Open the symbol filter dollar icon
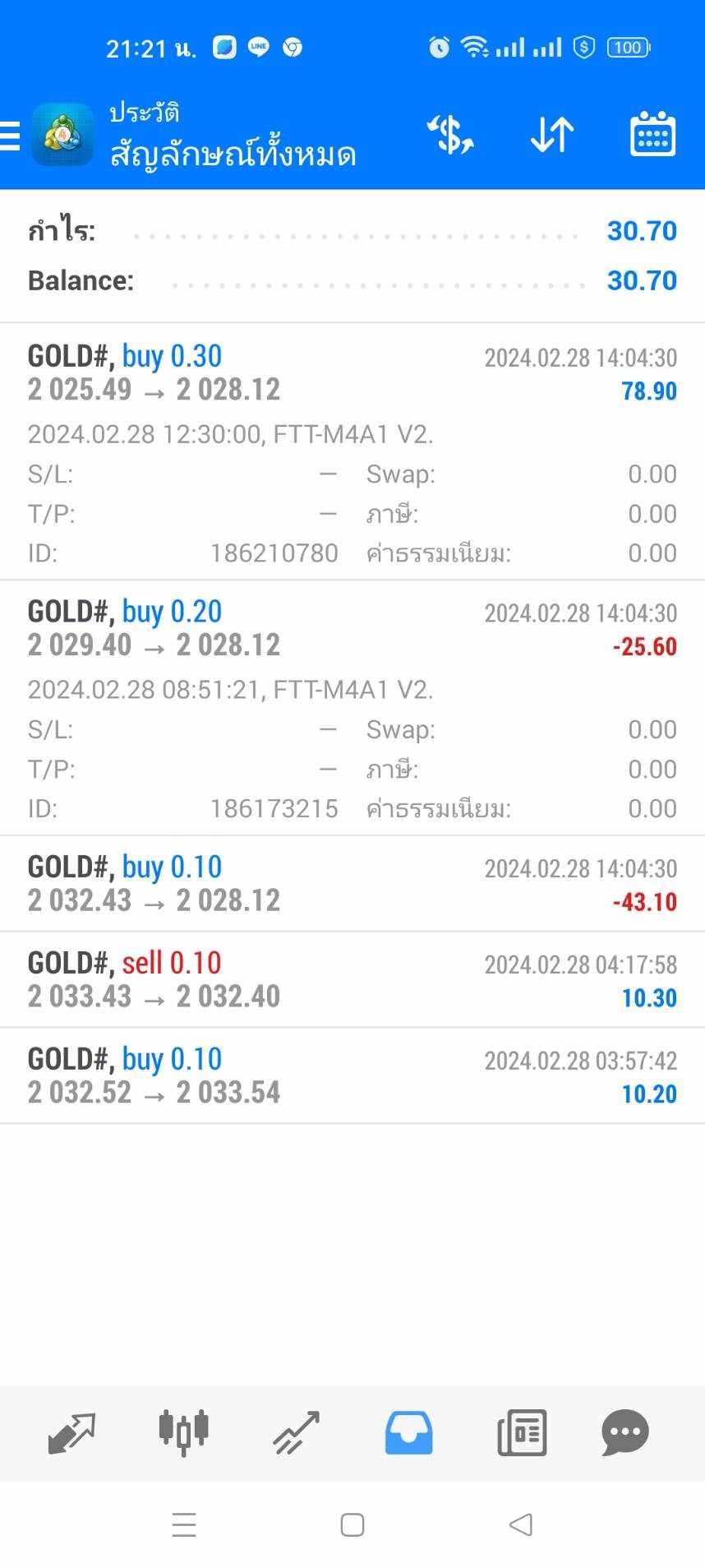The image size is (705, 1568). (x=450, y=135)
